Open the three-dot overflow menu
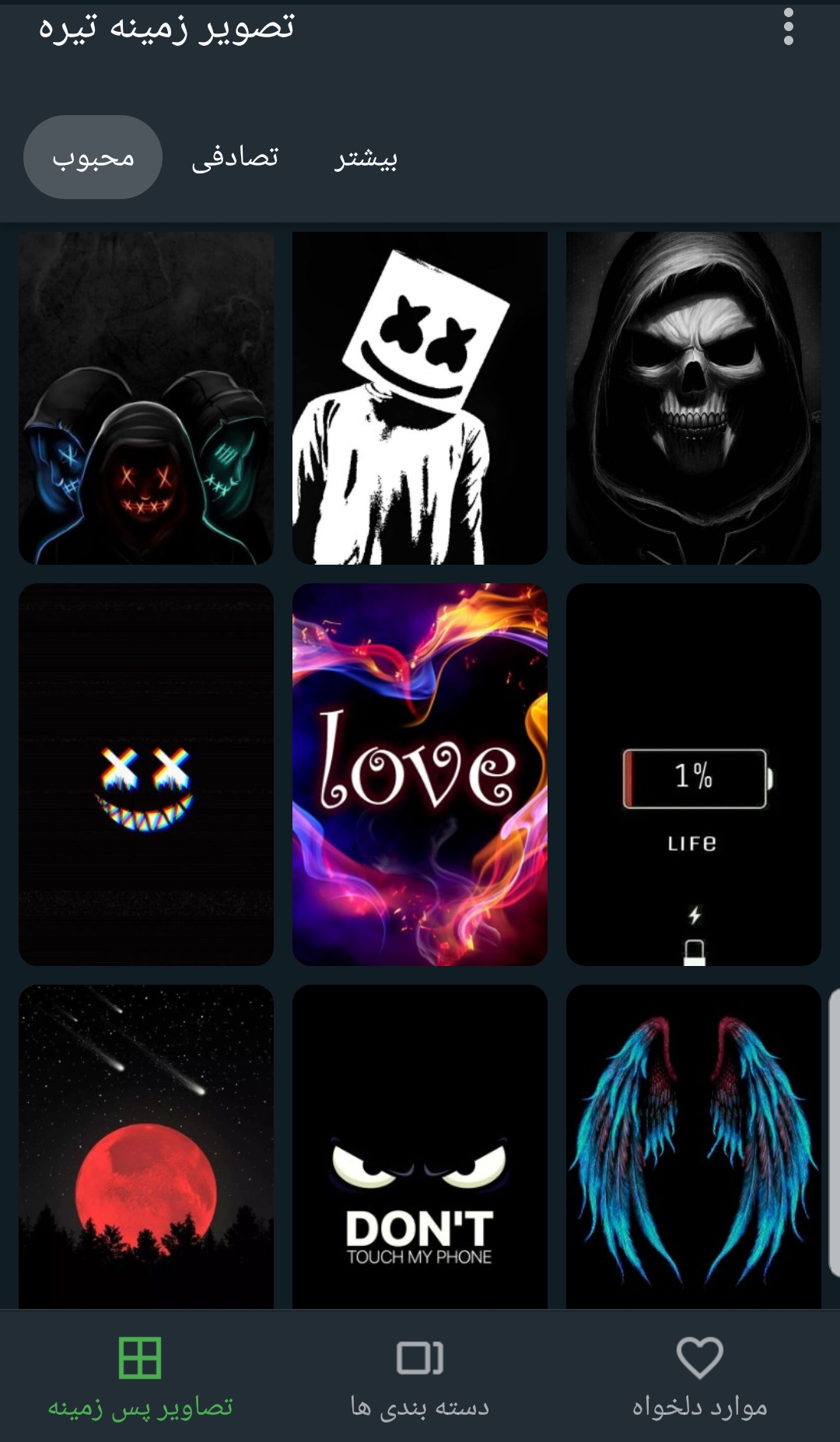This screenshot has height=1442, width=840. pyautogui.click(x=788, y=27)
